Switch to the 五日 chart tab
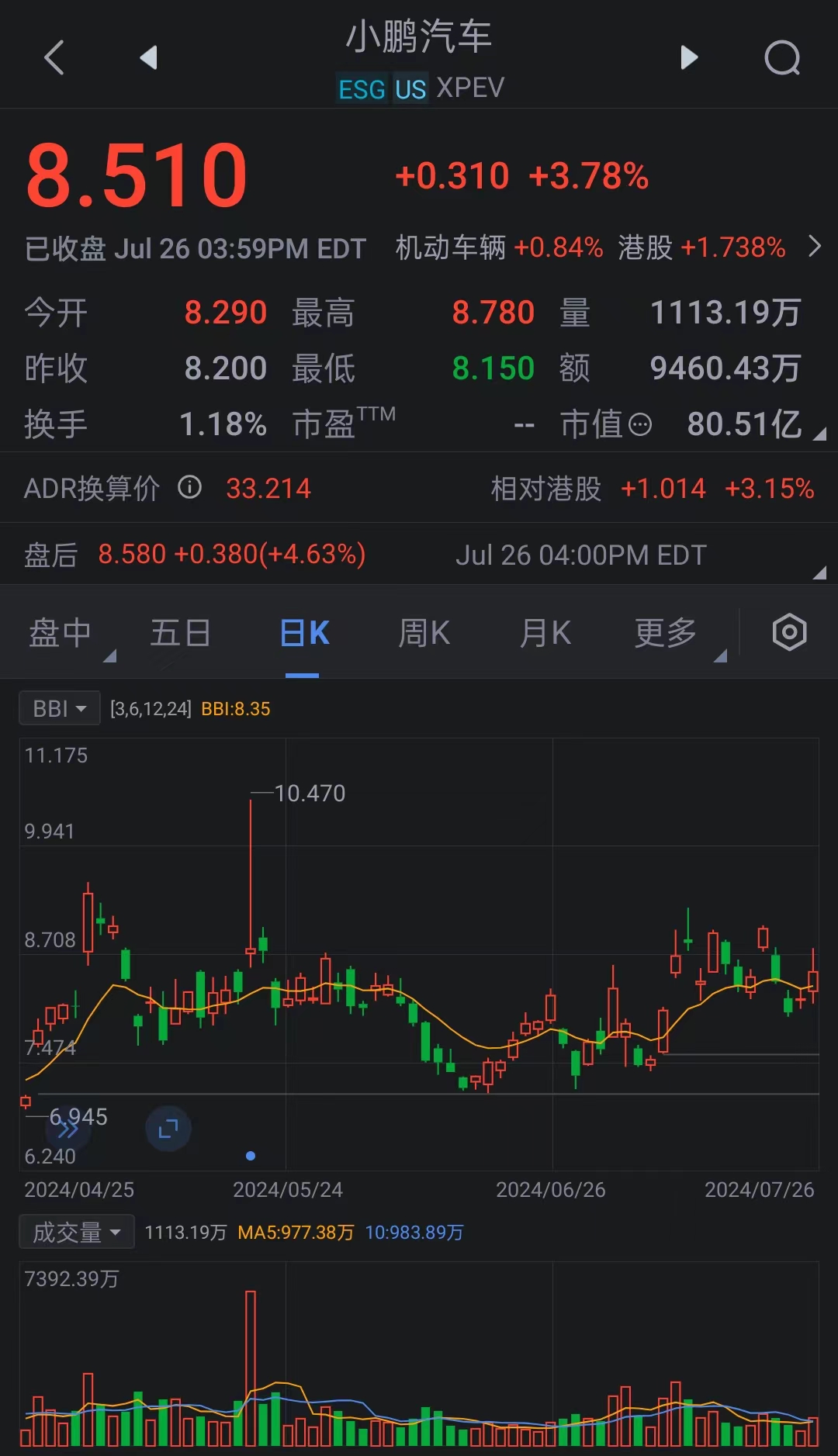Screen dimensions: 838x1456 (180, 633)
